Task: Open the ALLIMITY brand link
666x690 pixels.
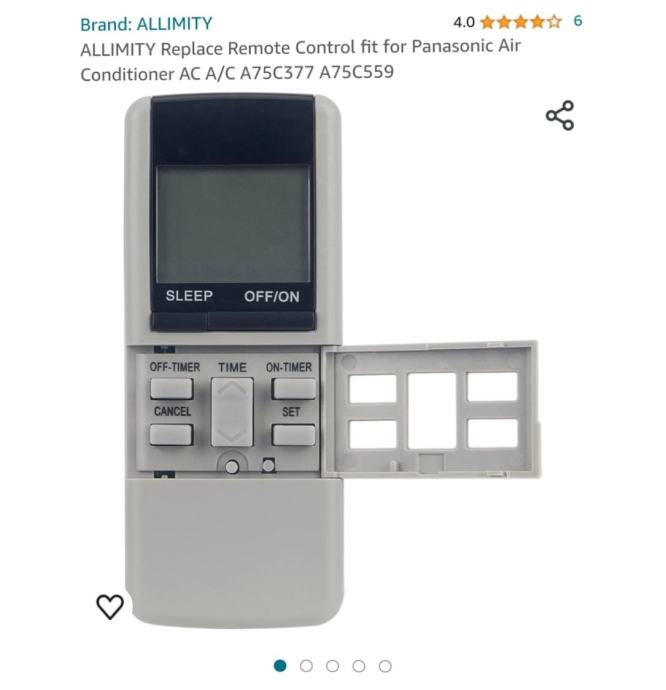Action: [x=146, y=23]
